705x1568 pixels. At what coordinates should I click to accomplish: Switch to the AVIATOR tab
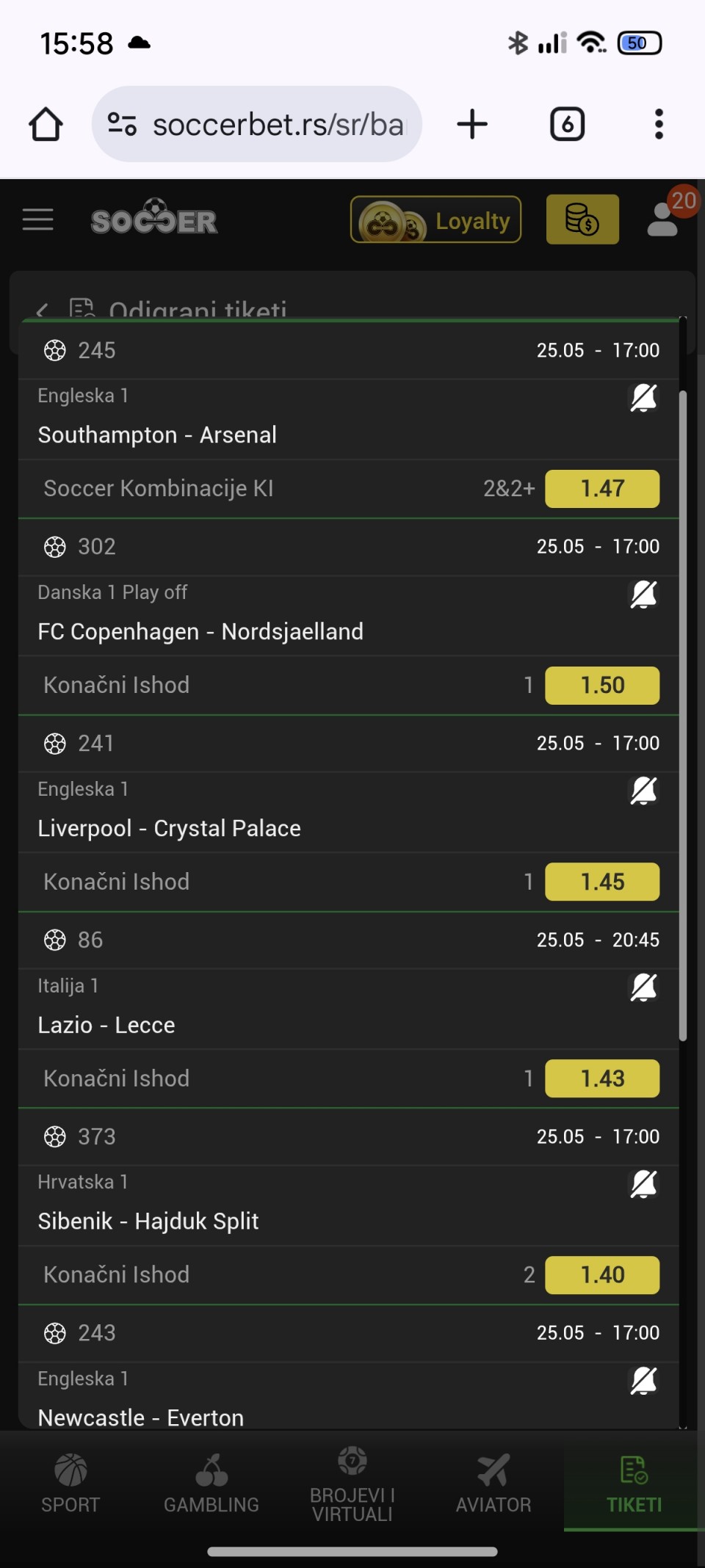pyautogui.click(x=493, y=1483)
